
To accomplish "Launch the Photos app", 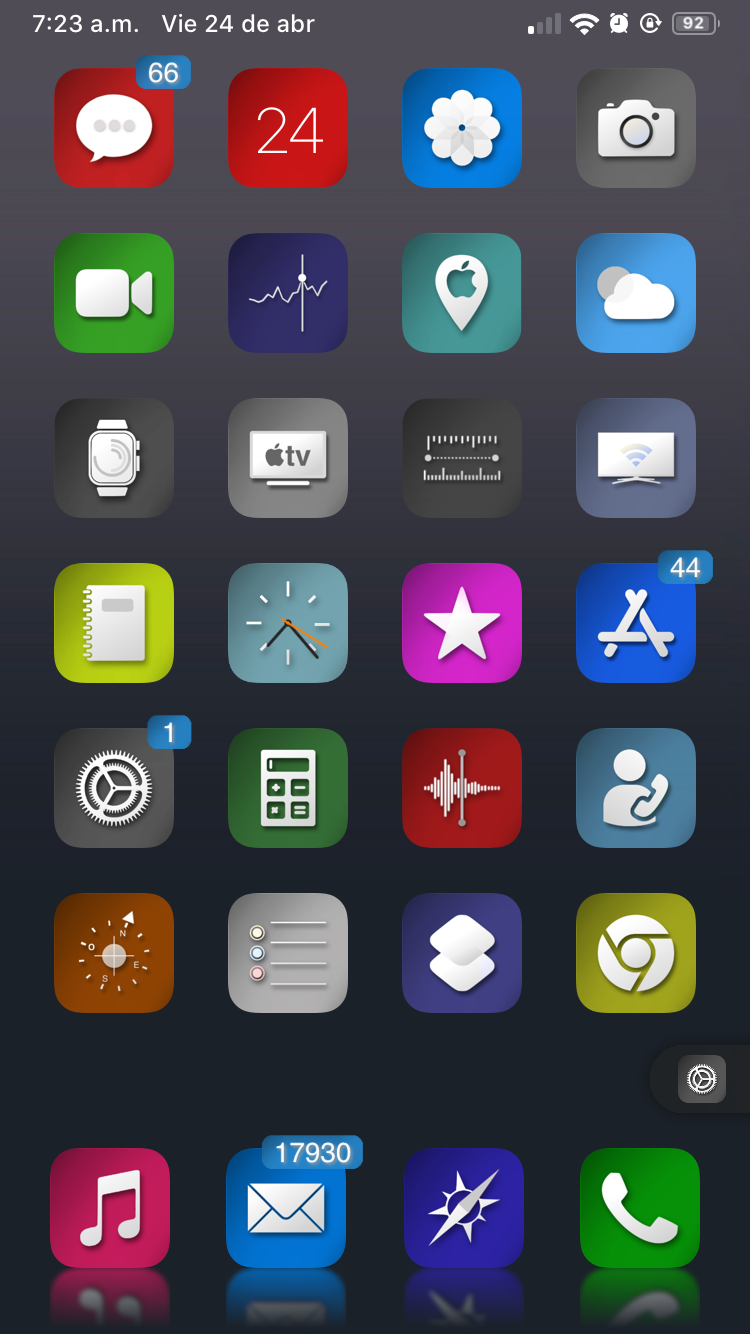I will tap(462, 128).
